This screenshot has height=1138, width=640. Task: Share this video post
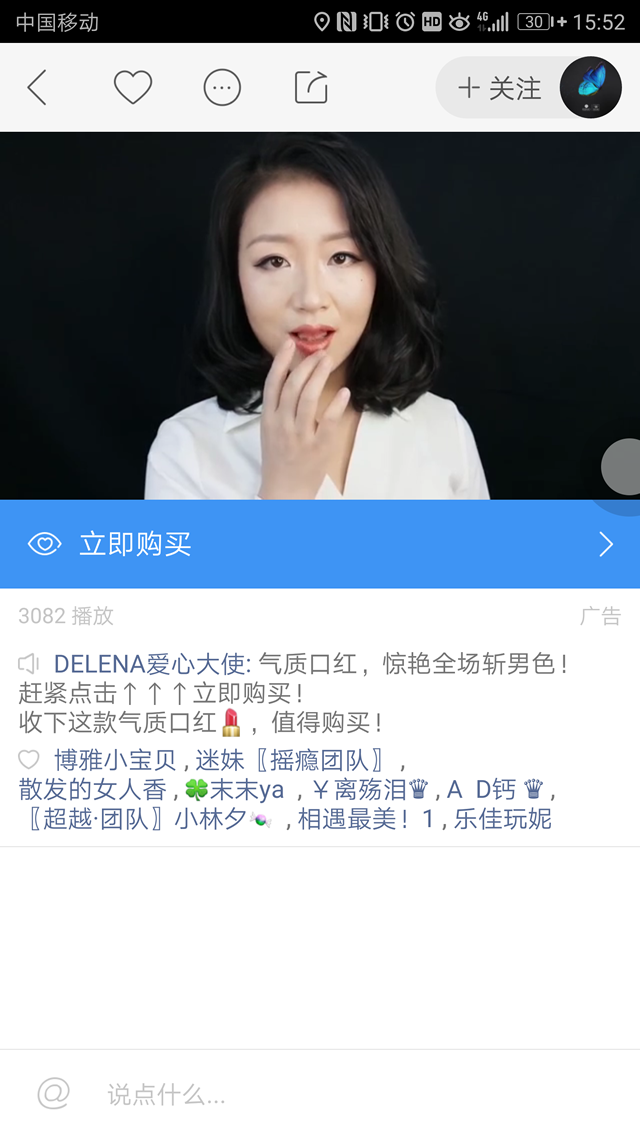(311, 88)
